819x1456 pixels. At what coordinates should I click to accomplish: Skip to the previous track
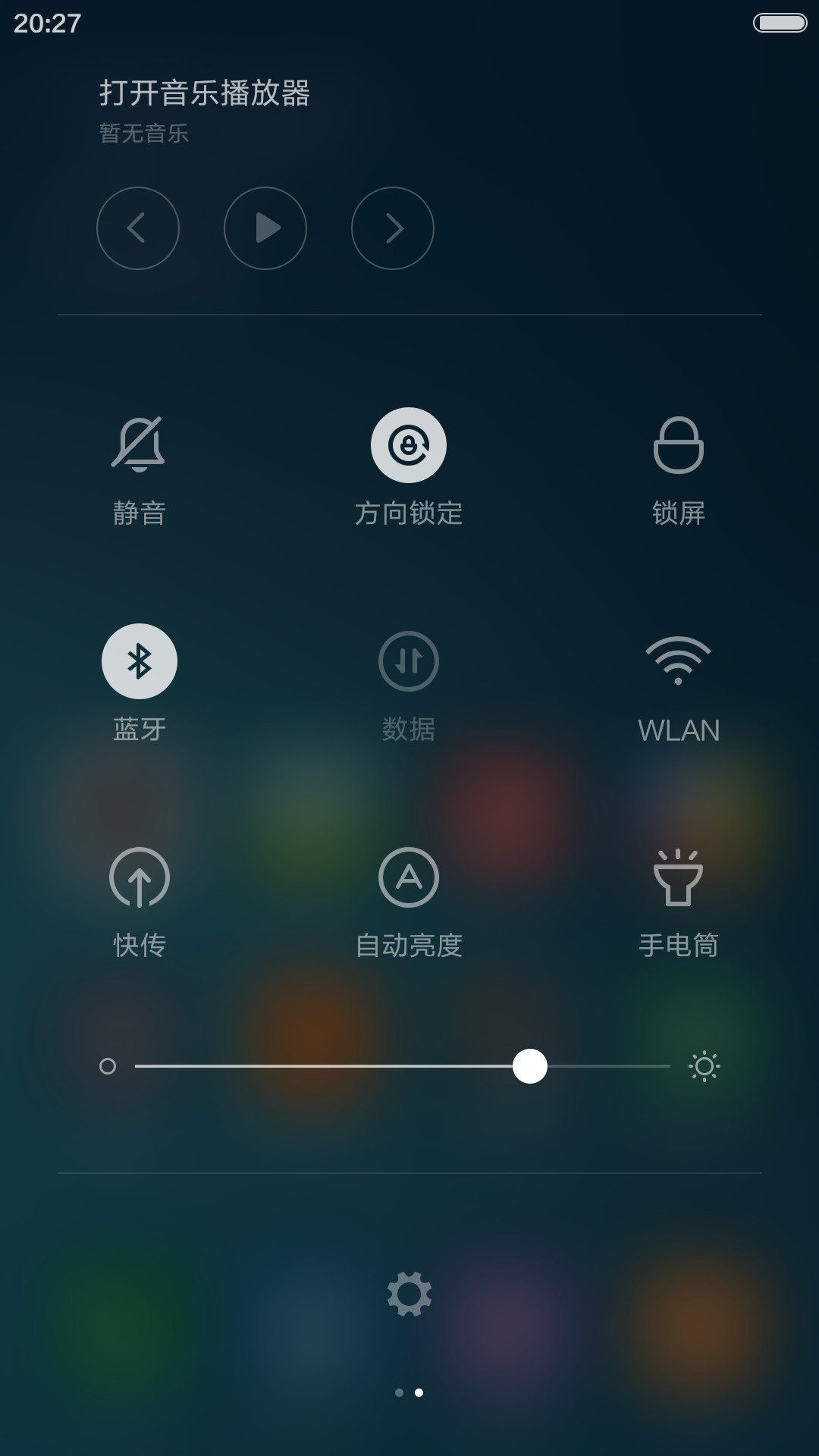click(x=138, y=228)
